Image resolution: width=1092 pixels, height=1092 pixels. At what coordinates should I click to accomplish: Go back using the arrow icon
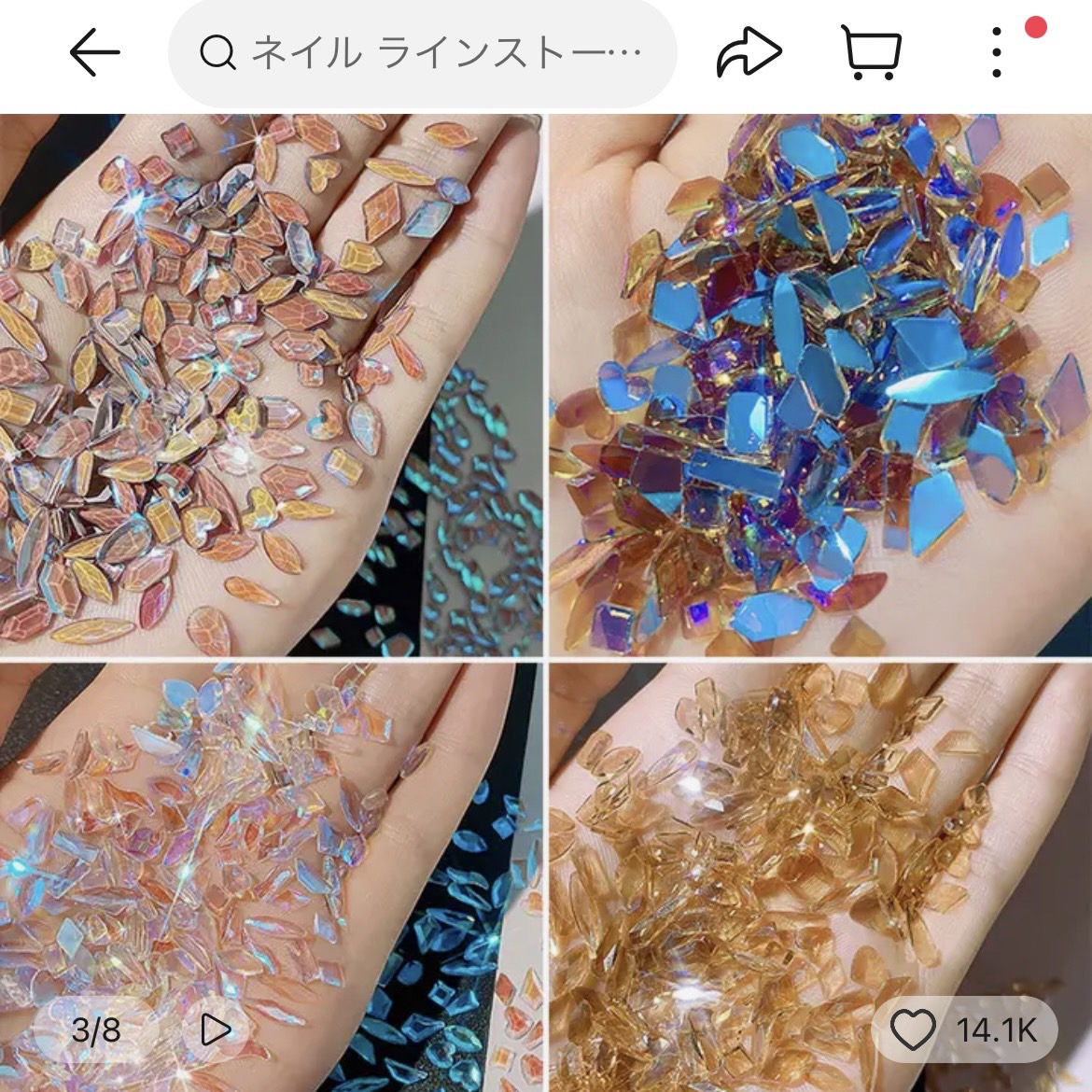(95, 53)
